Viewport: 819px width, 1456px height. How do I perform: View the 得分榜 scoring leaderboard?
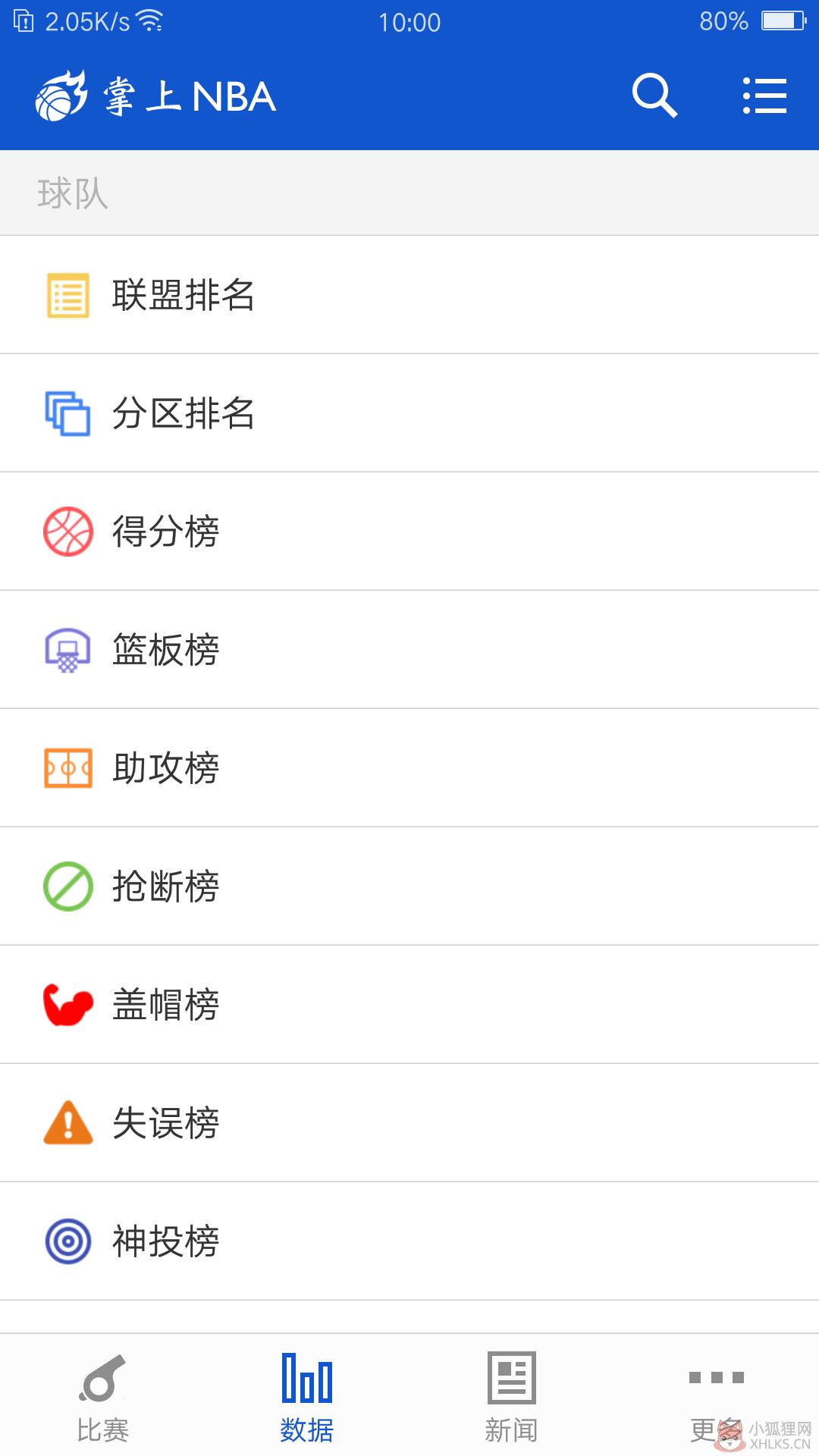409,532
